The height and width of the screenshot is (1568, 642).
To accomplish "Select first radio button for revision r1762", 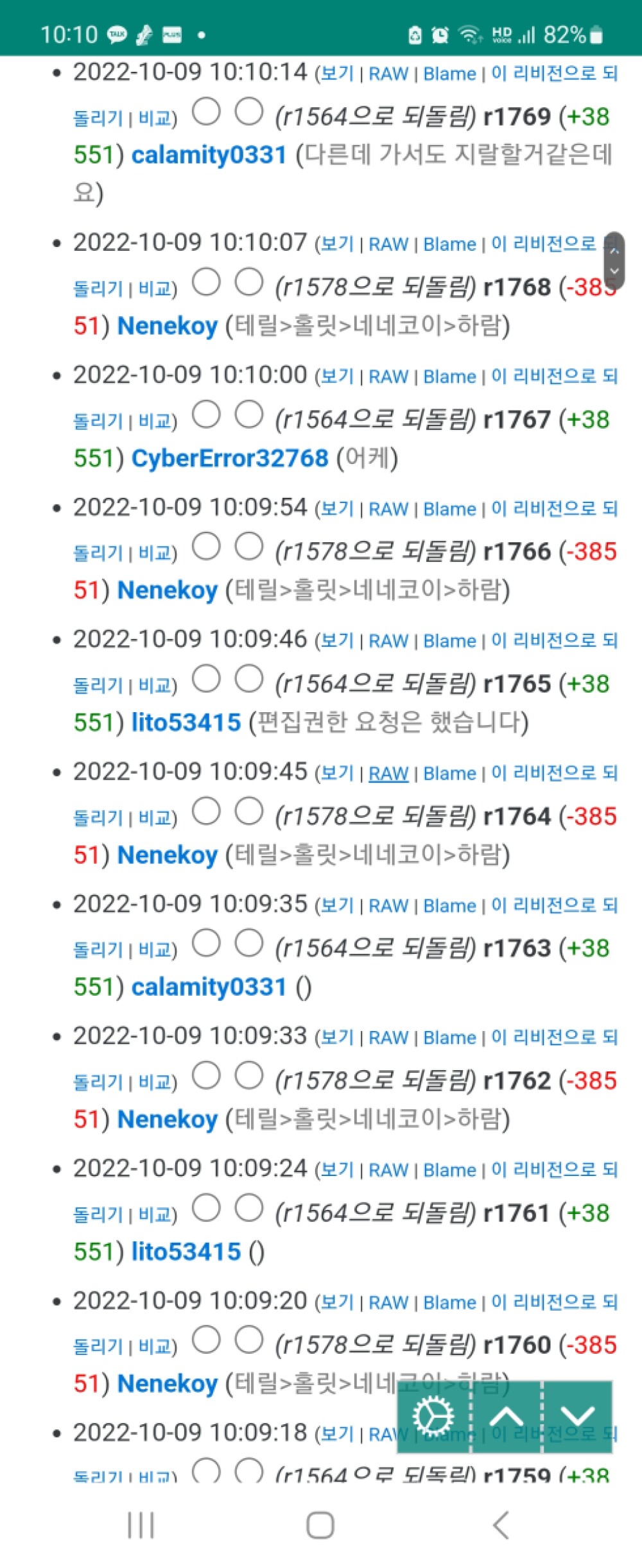I will click(x=207, y=1076).
